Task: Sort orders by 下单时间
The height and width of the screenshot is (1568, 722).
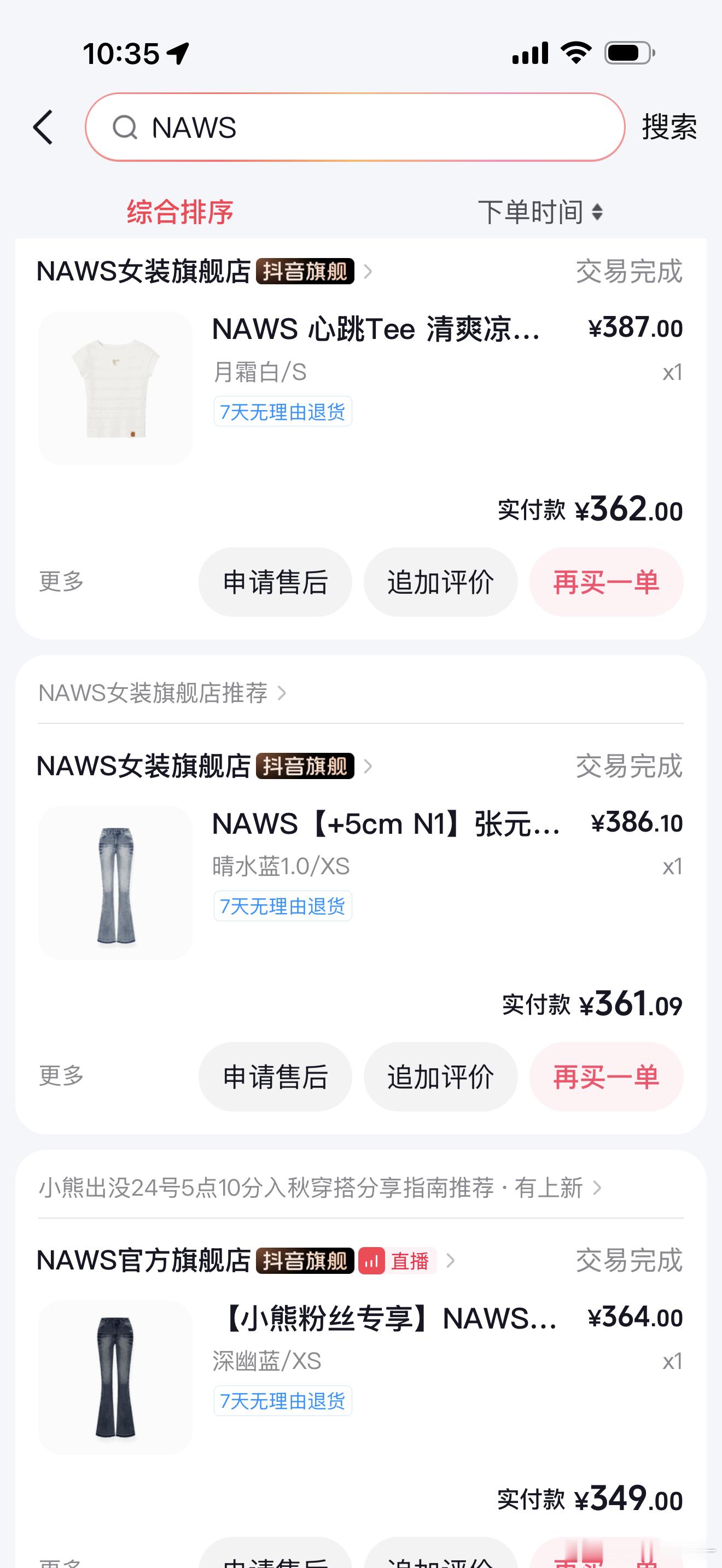Action: (540, 213)
